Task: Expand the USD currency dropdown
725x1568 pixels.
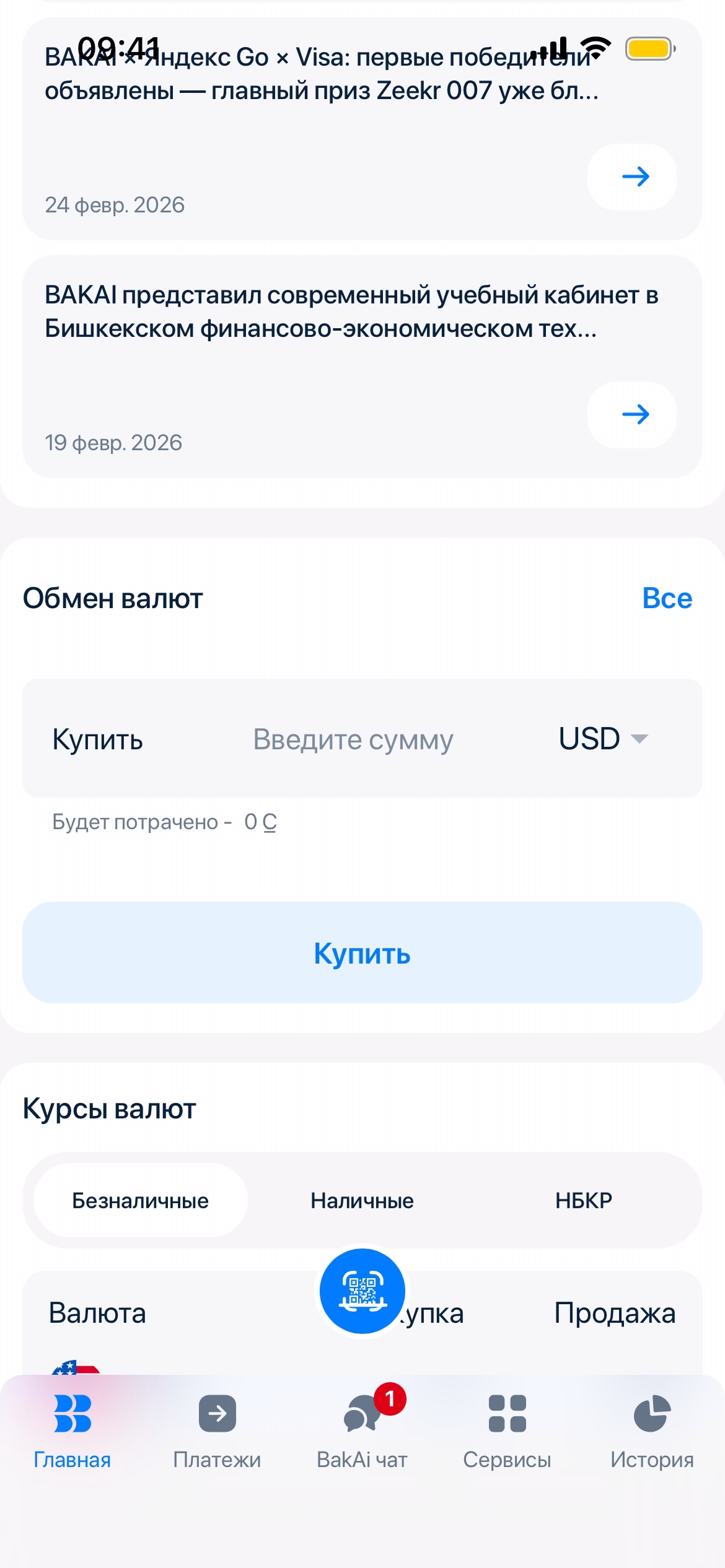Action: pos(604,739)
